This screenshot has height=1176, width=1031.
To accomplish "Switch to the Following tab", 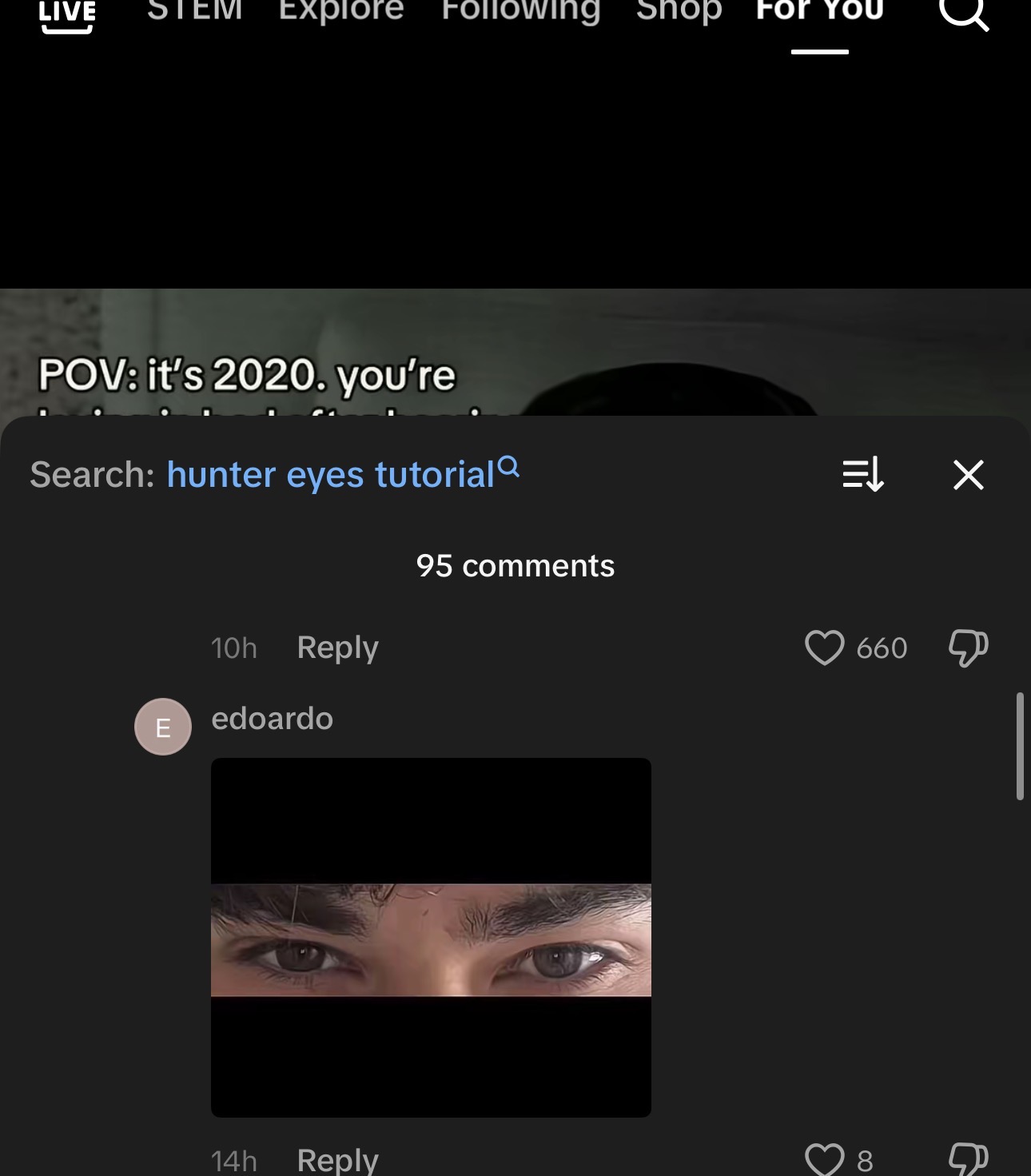I will tap(520, 11).
